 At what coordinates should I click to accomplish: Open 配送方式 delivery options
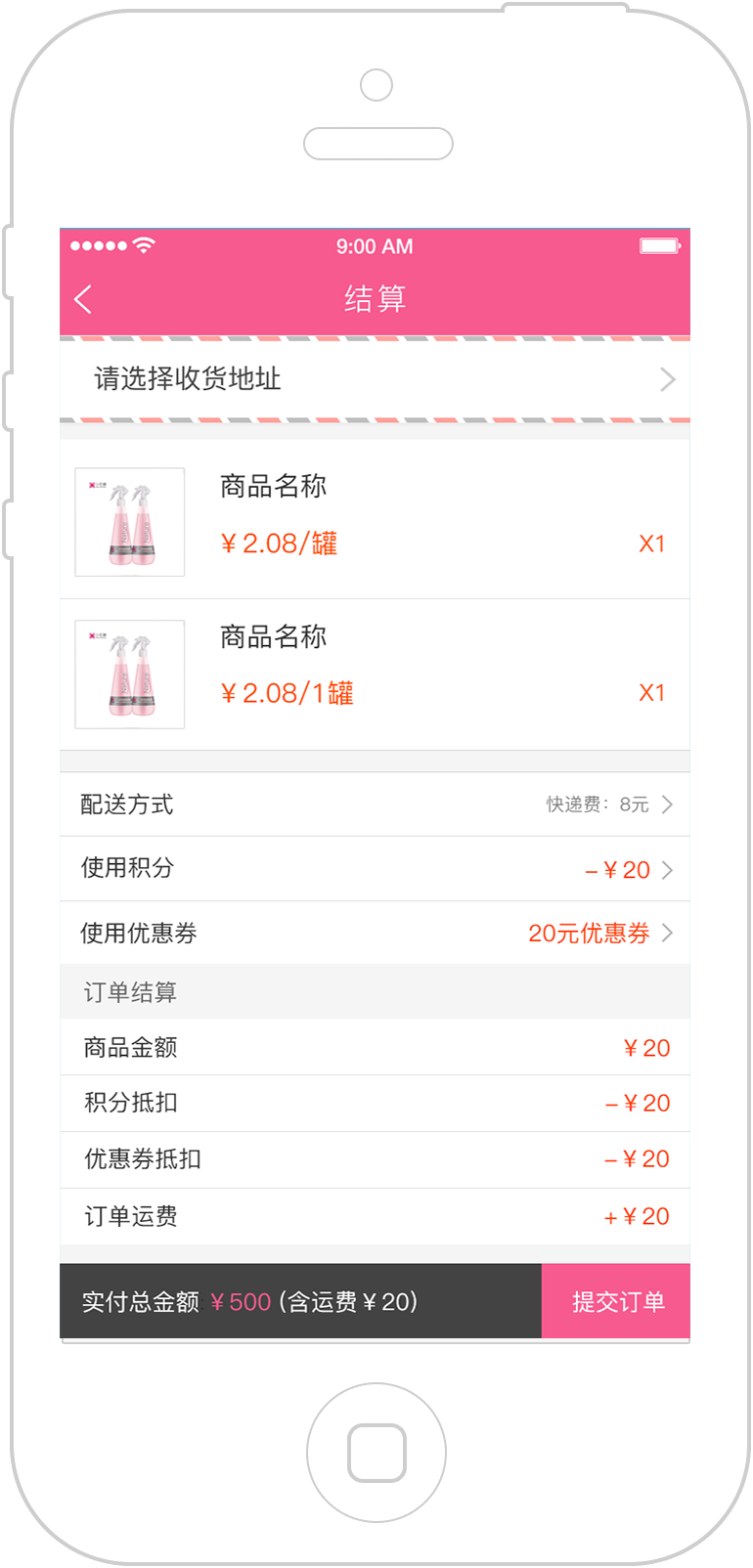[375, 805]
